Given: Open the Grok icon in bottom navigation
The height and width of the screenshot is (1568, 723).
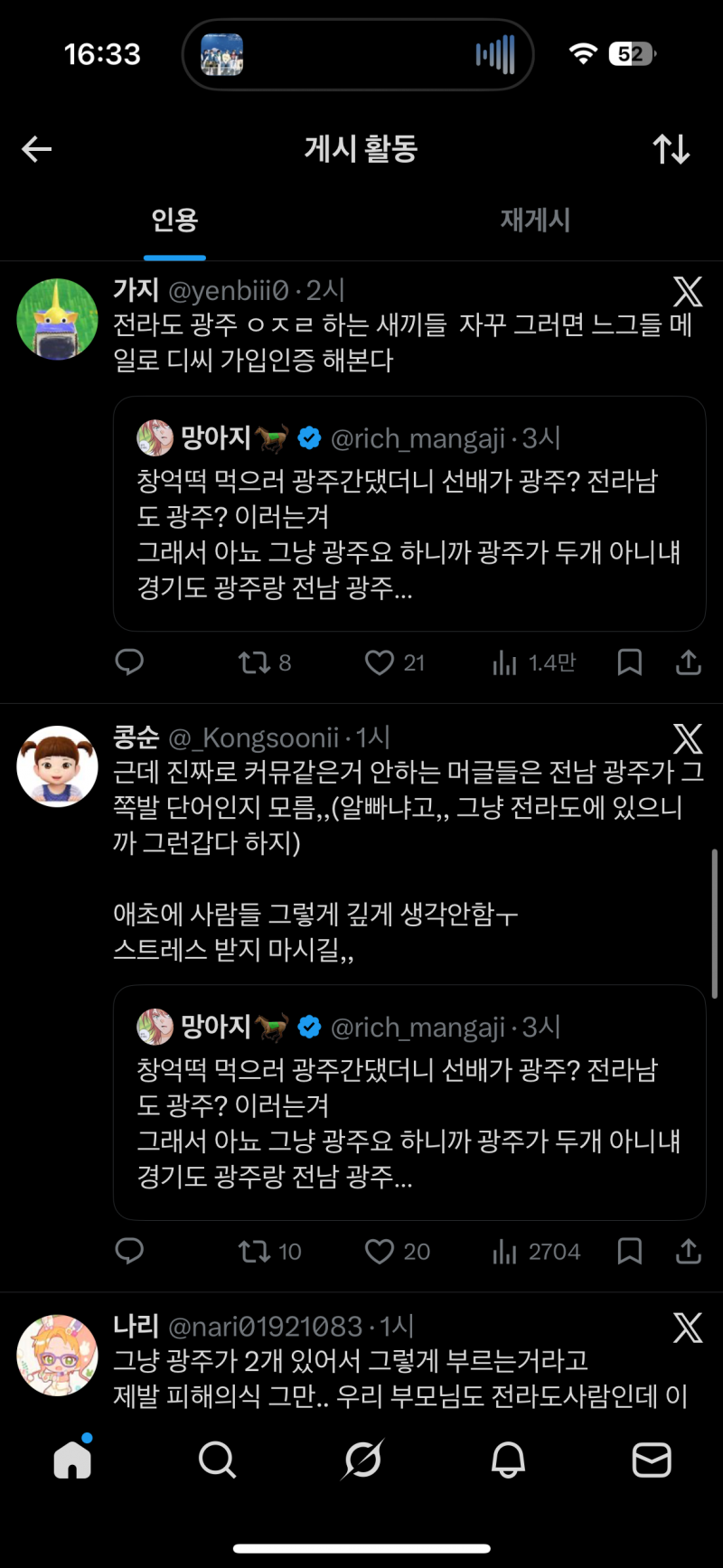Looking at the screenshot, I should pos(361,1459).
